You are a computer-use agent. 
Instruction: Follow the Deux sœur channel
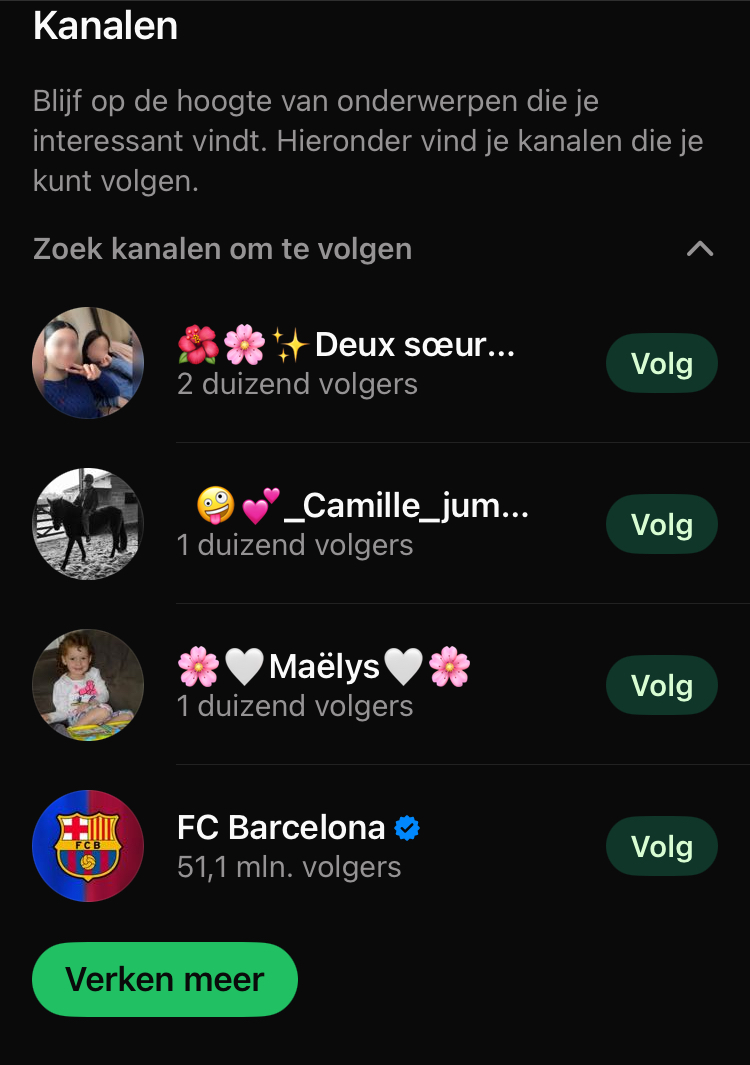pyautogui.click(x=661, y=363)
